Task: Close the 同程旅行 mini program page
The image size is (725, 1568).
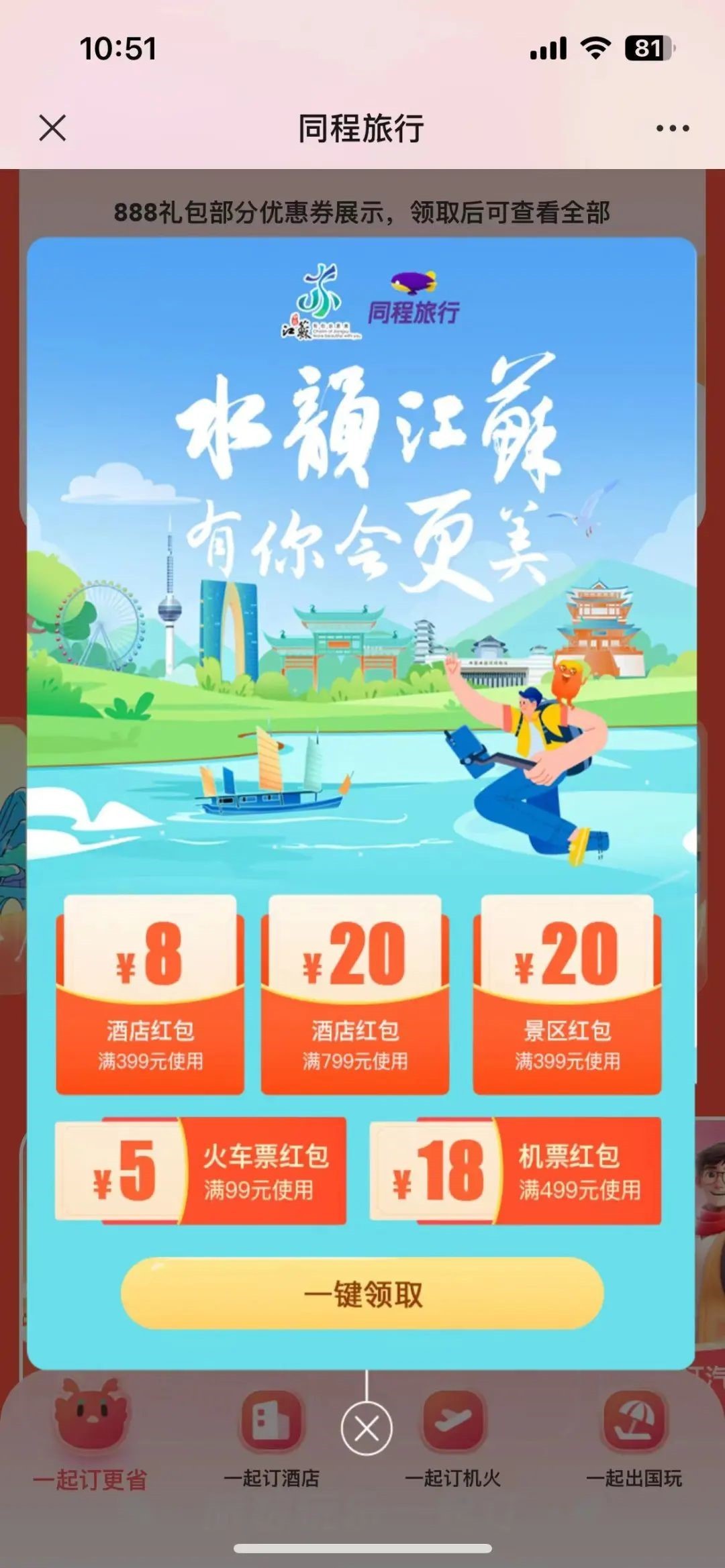Action: (x=52, y=127)
